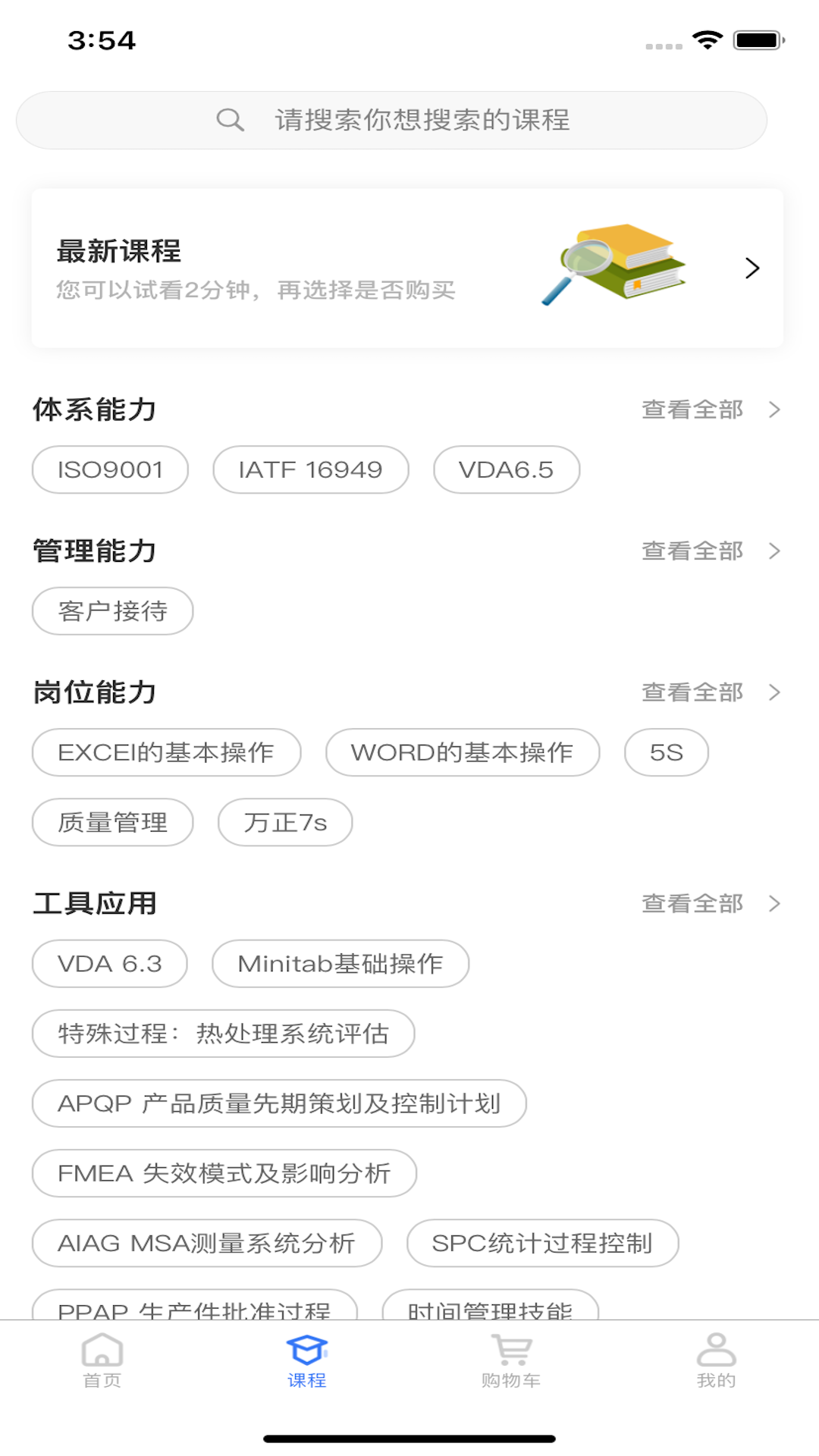Choose the SPC统计过程控制 chip

point(542,1243)
